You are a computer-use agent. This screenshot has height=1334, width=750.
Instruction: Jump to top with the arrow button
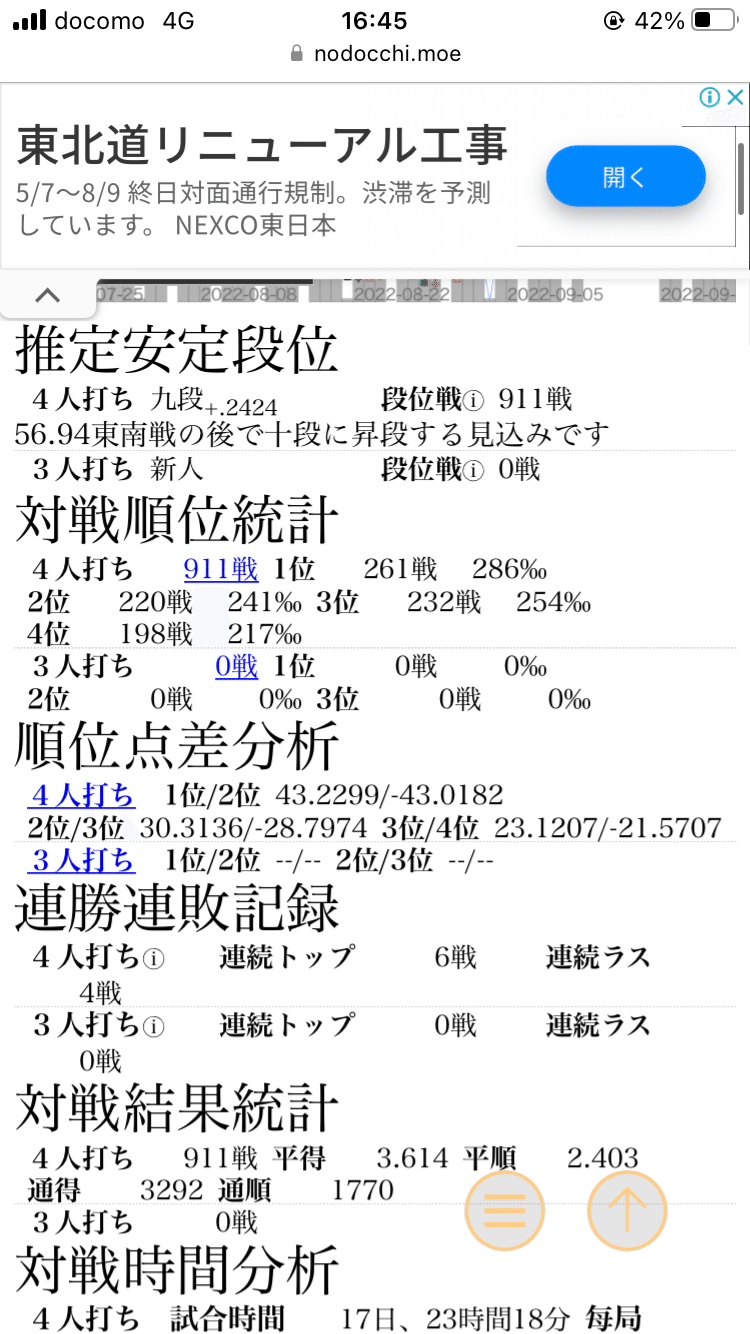coord(627,1211)
